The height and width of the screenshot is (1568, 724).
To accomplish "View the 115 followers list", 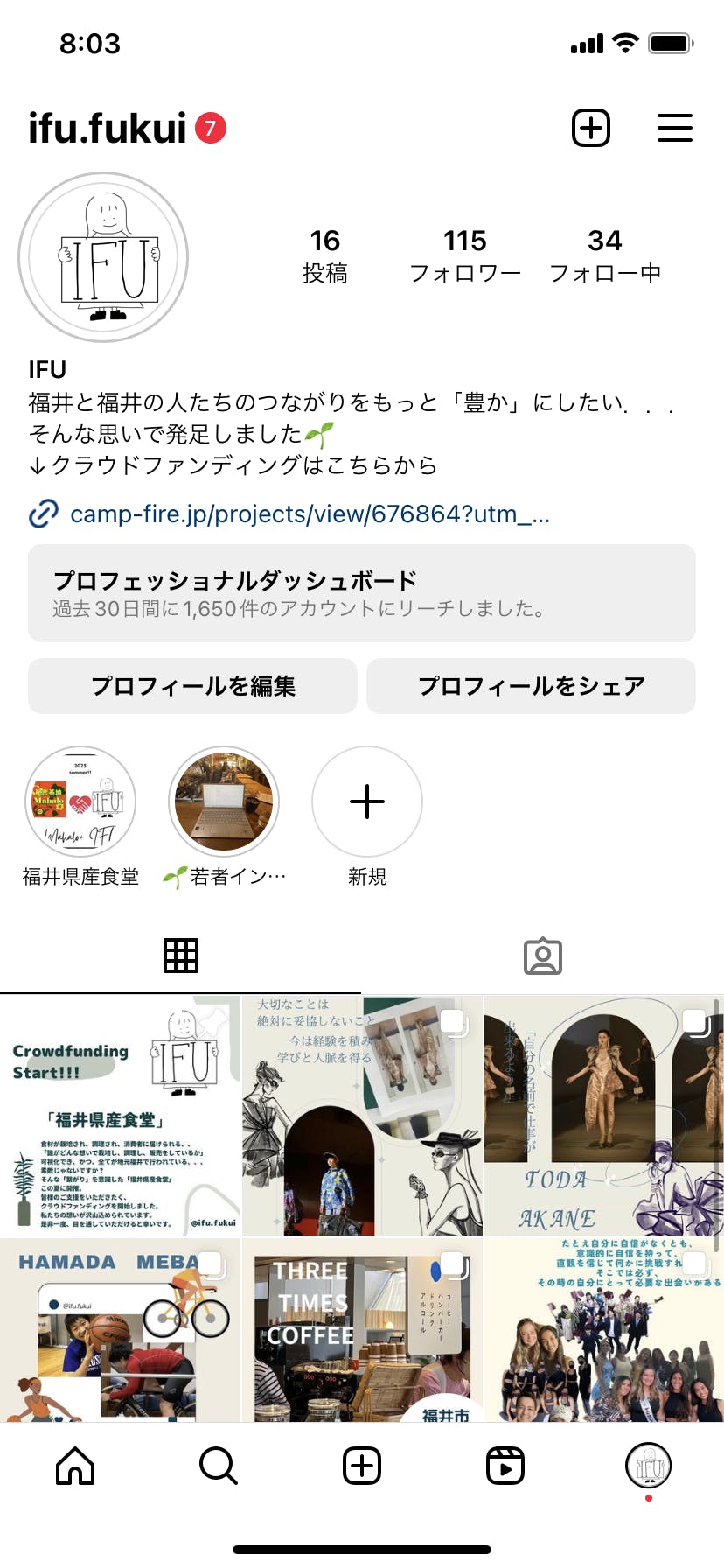I will [464, 255].
